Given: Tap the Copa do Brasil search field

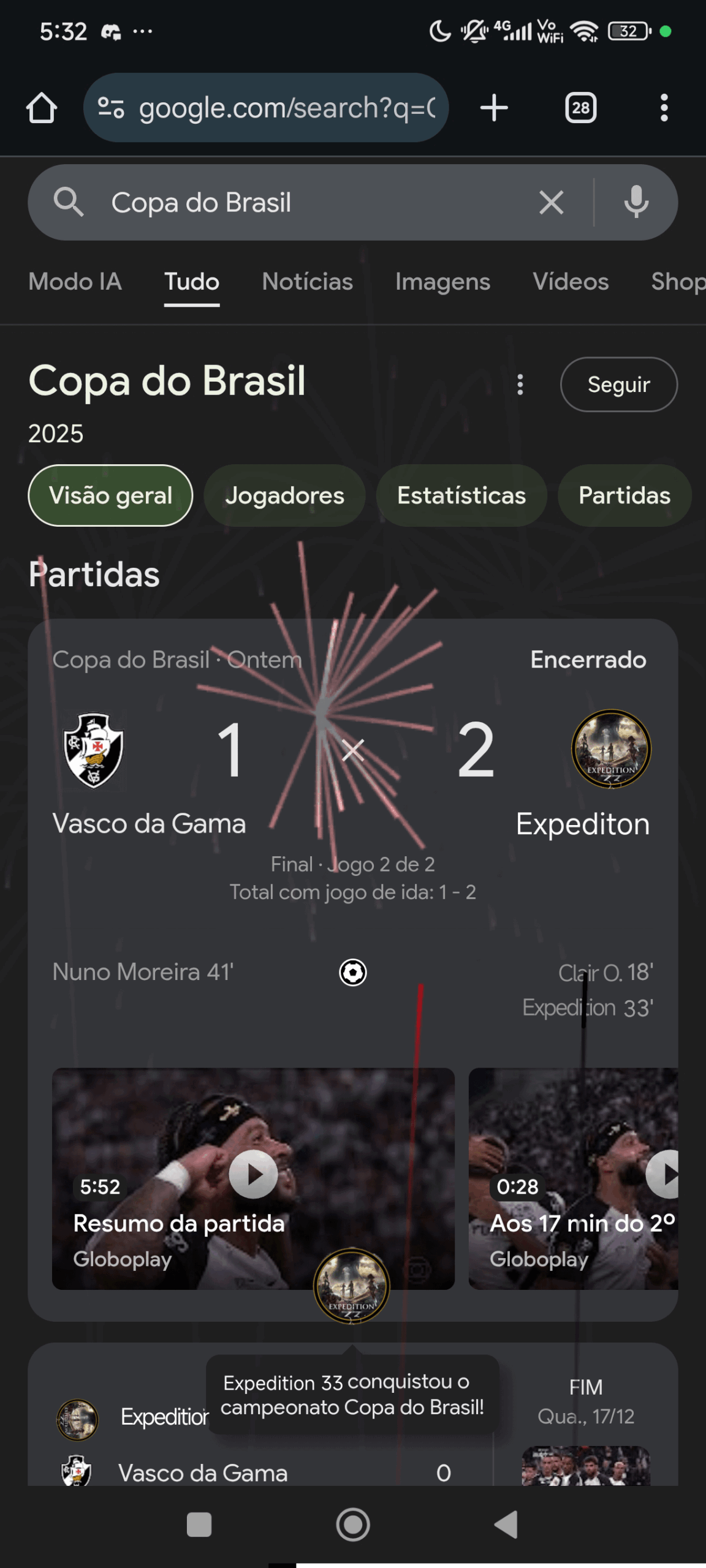Looking at the screenshot, I should pos(306,203).
